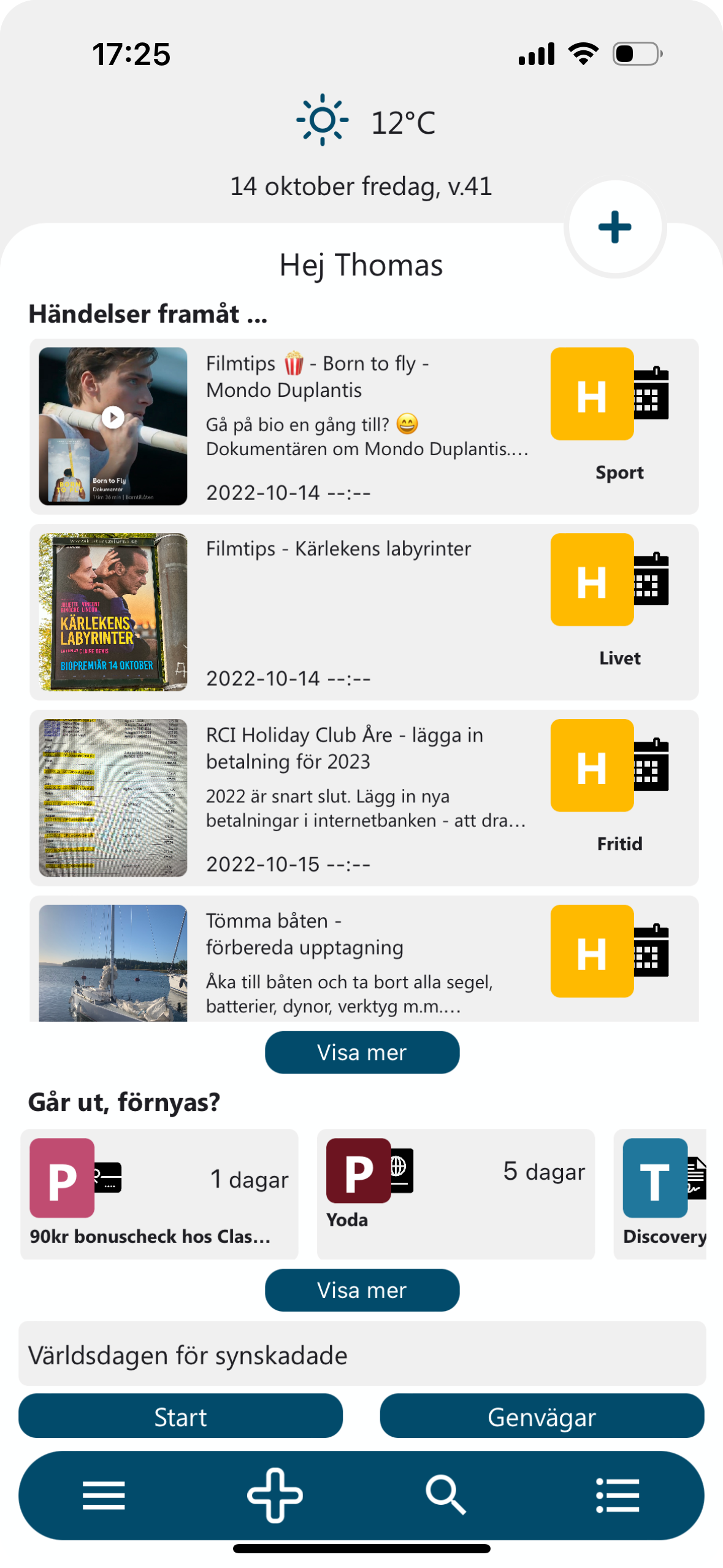Image resolution: width=723 pixels, height=1568 pixels.
Task: Tap the plus icon in bottom bar
Action: click(x=275, y=1496)
